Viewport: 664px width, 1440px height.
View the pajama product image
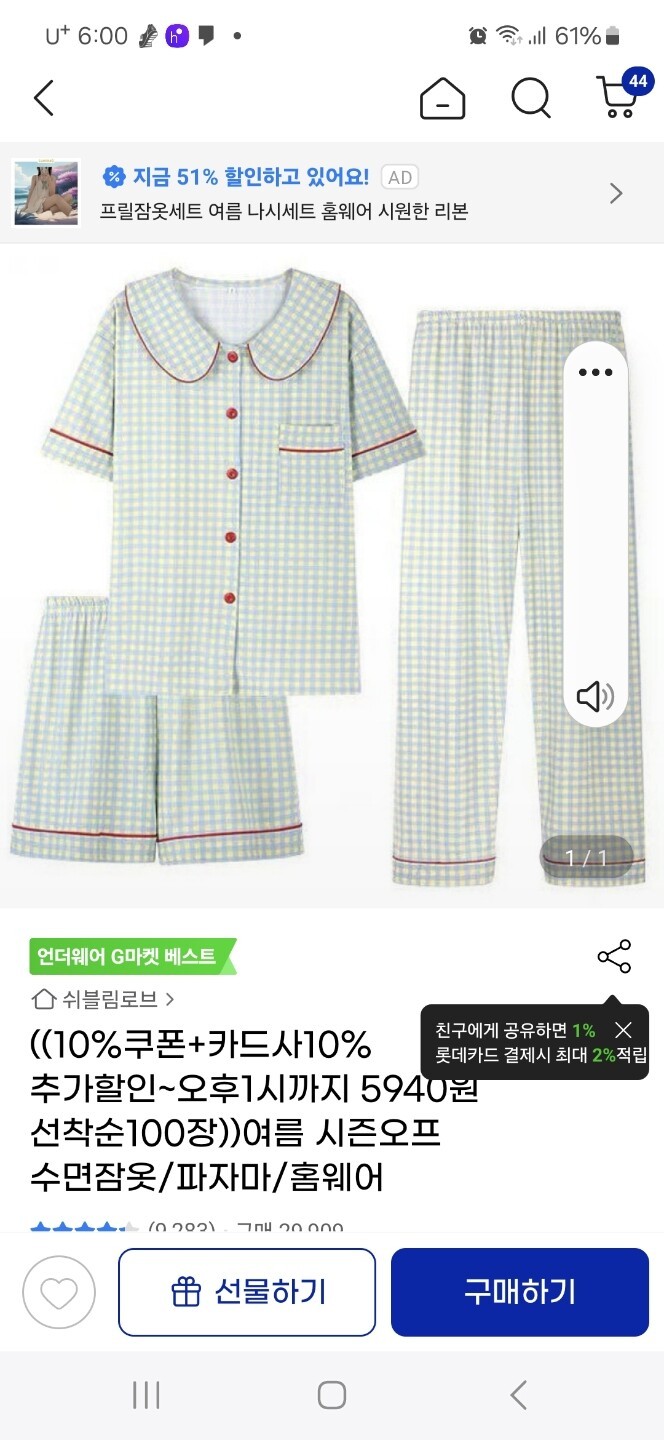coord(300,580)
